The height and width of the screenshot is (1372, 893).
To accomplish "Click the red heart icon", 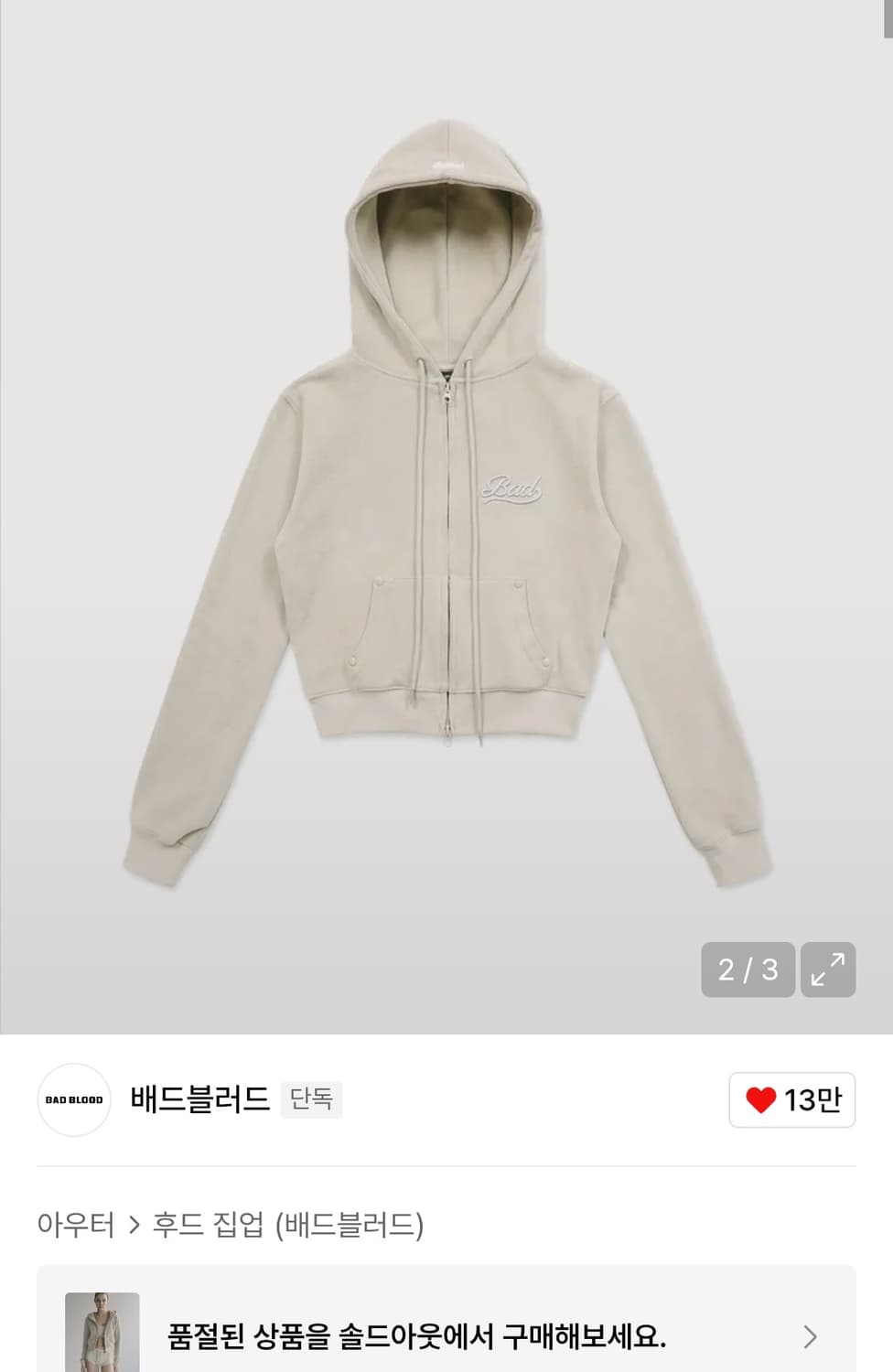I will pyautogui.click(x=760, y=1101).
